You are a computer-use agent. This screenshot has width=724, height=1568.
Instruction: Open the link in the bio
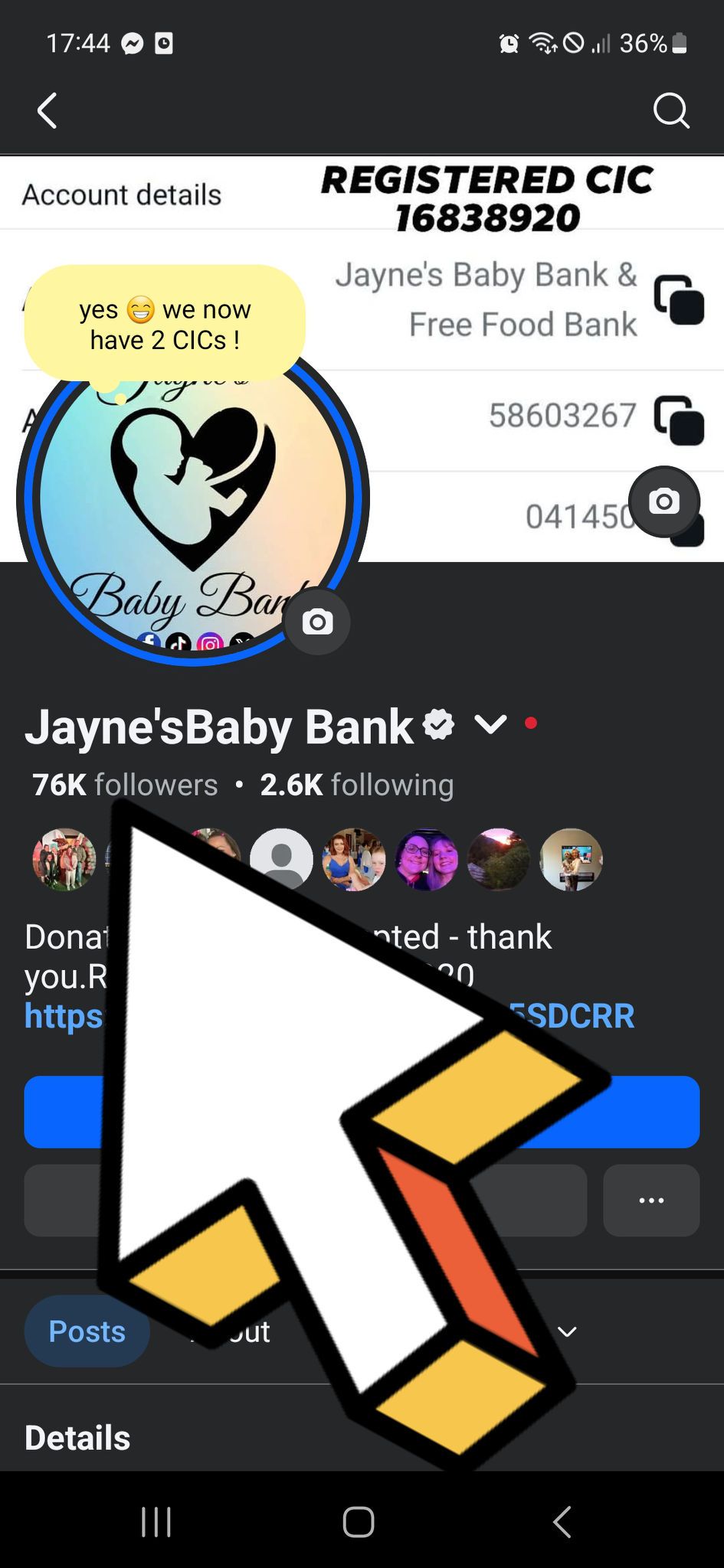(329, 1016)
